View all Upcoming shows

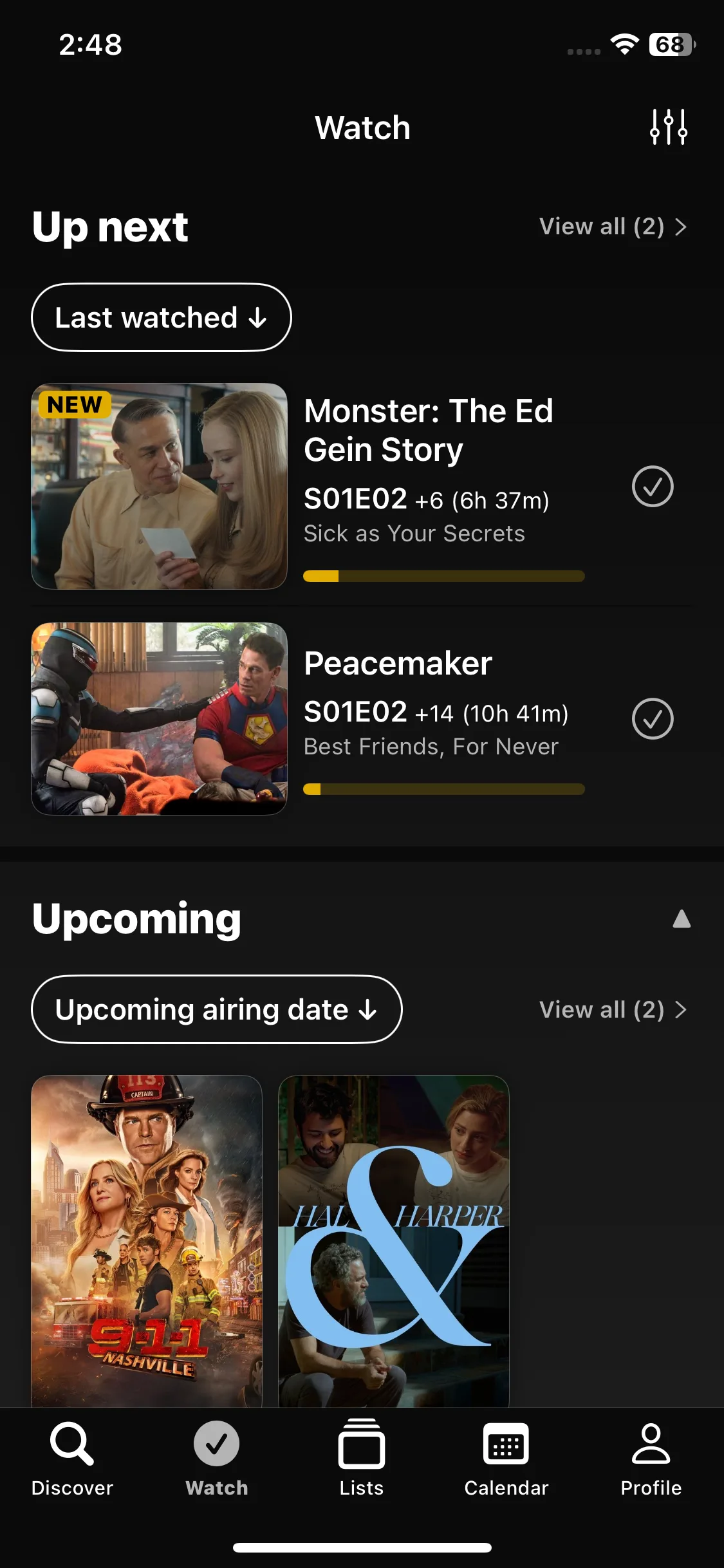point(612,1009)
